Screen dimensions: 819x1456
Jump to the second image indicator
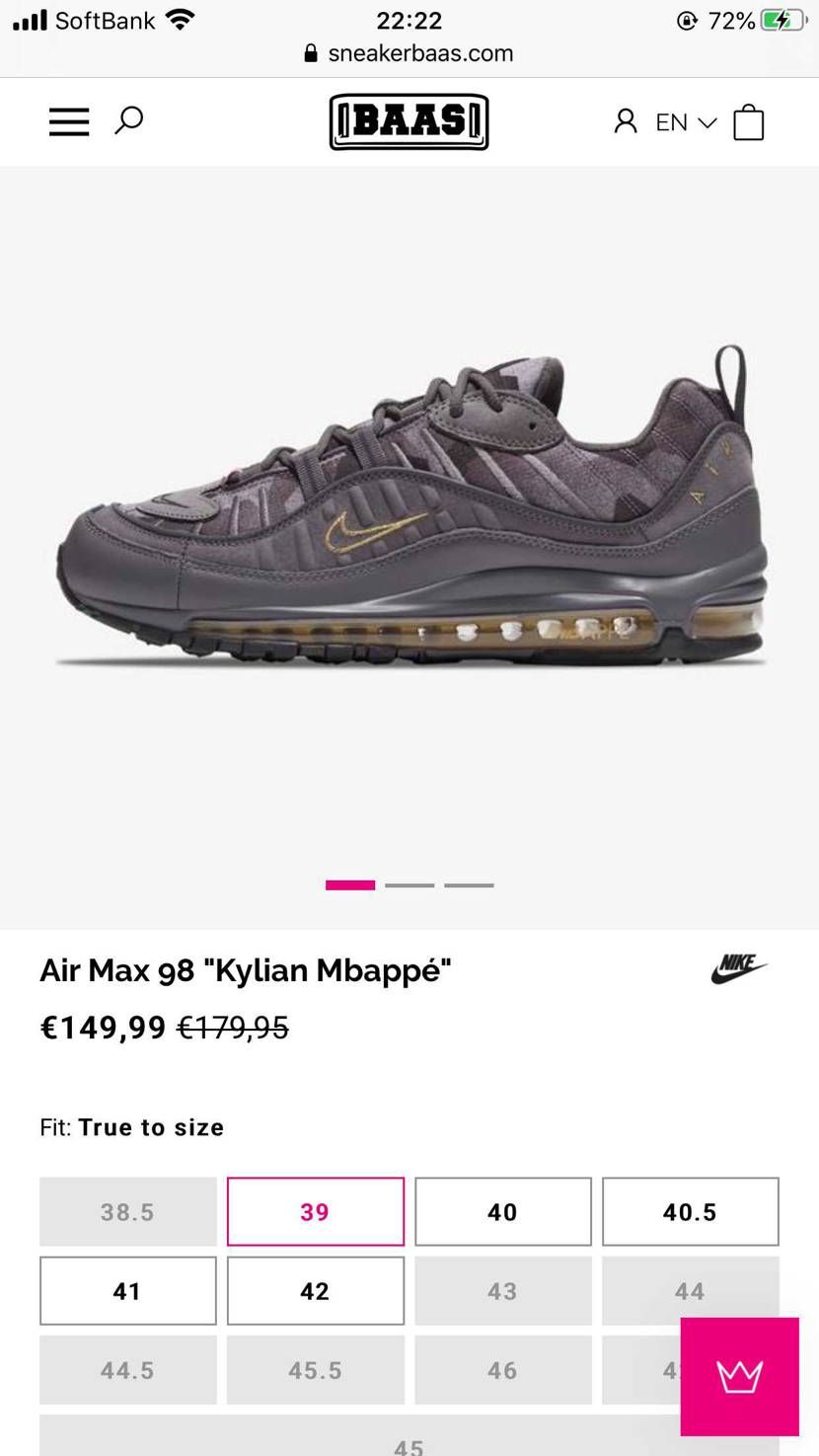point(409,885)
